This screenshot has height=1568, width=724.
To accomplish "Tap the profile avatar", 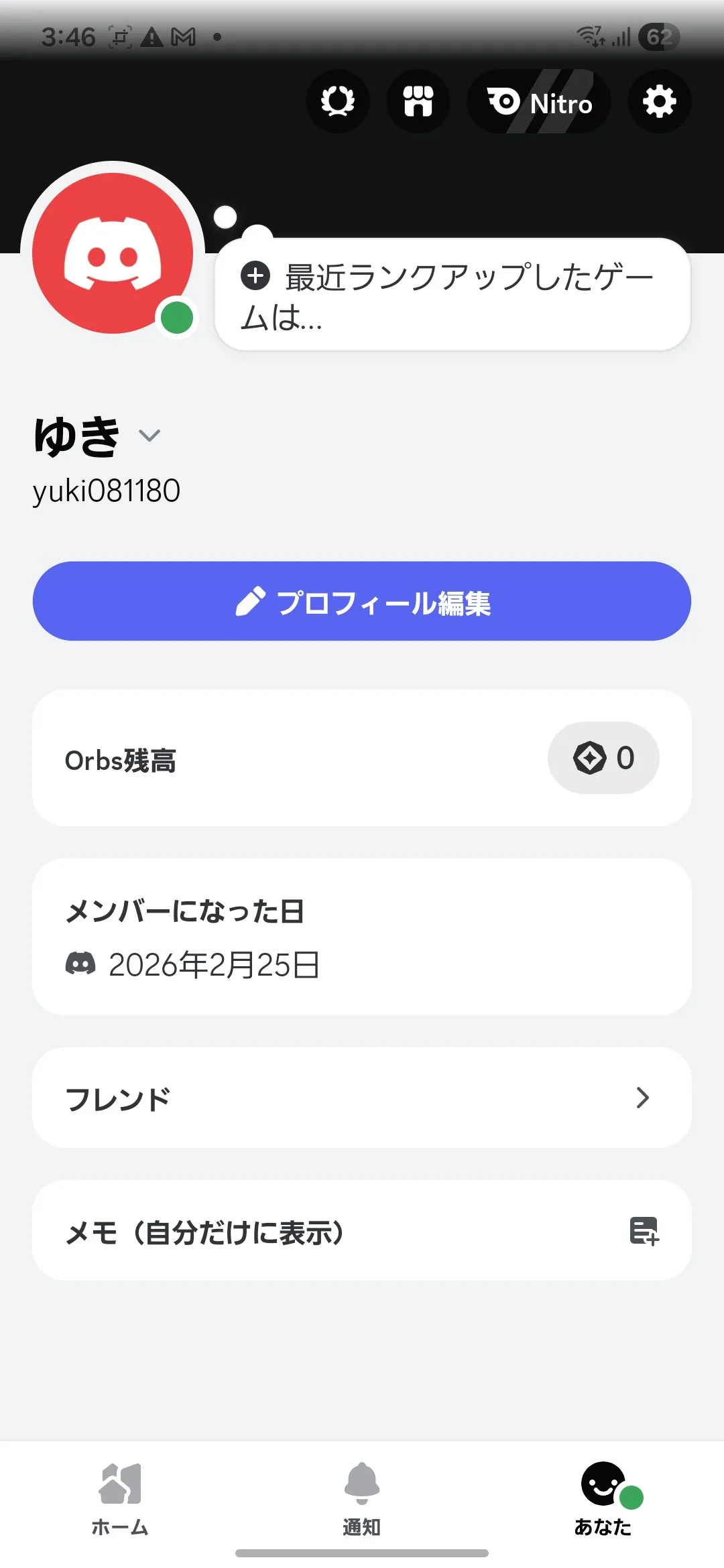I will tap(113, 253).
